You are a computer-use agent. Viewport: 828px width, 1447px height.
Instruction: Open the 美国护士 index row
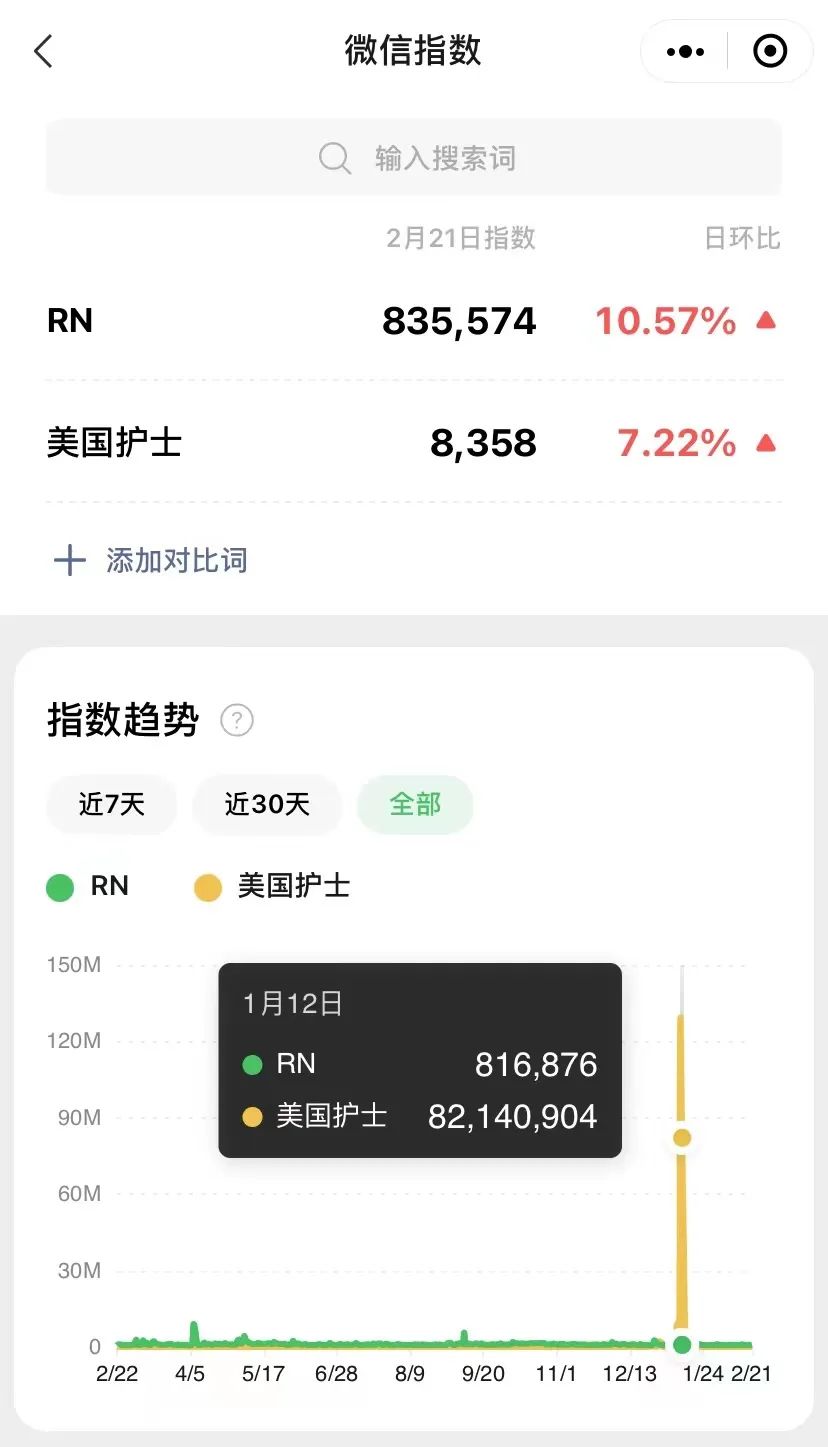414,442
